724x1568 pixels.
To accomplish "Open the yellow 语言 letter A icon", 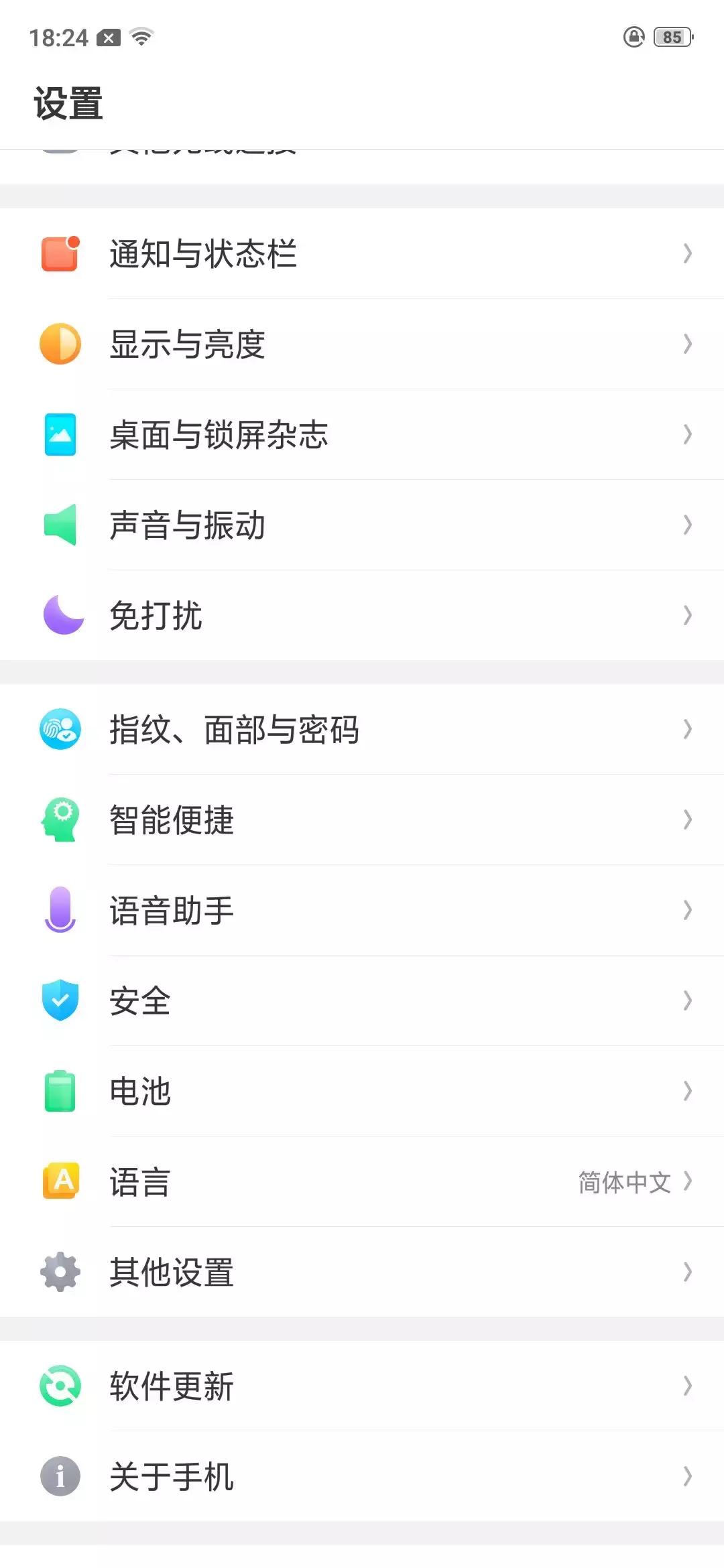I will pyautogui.click(x=60, y=1182).
